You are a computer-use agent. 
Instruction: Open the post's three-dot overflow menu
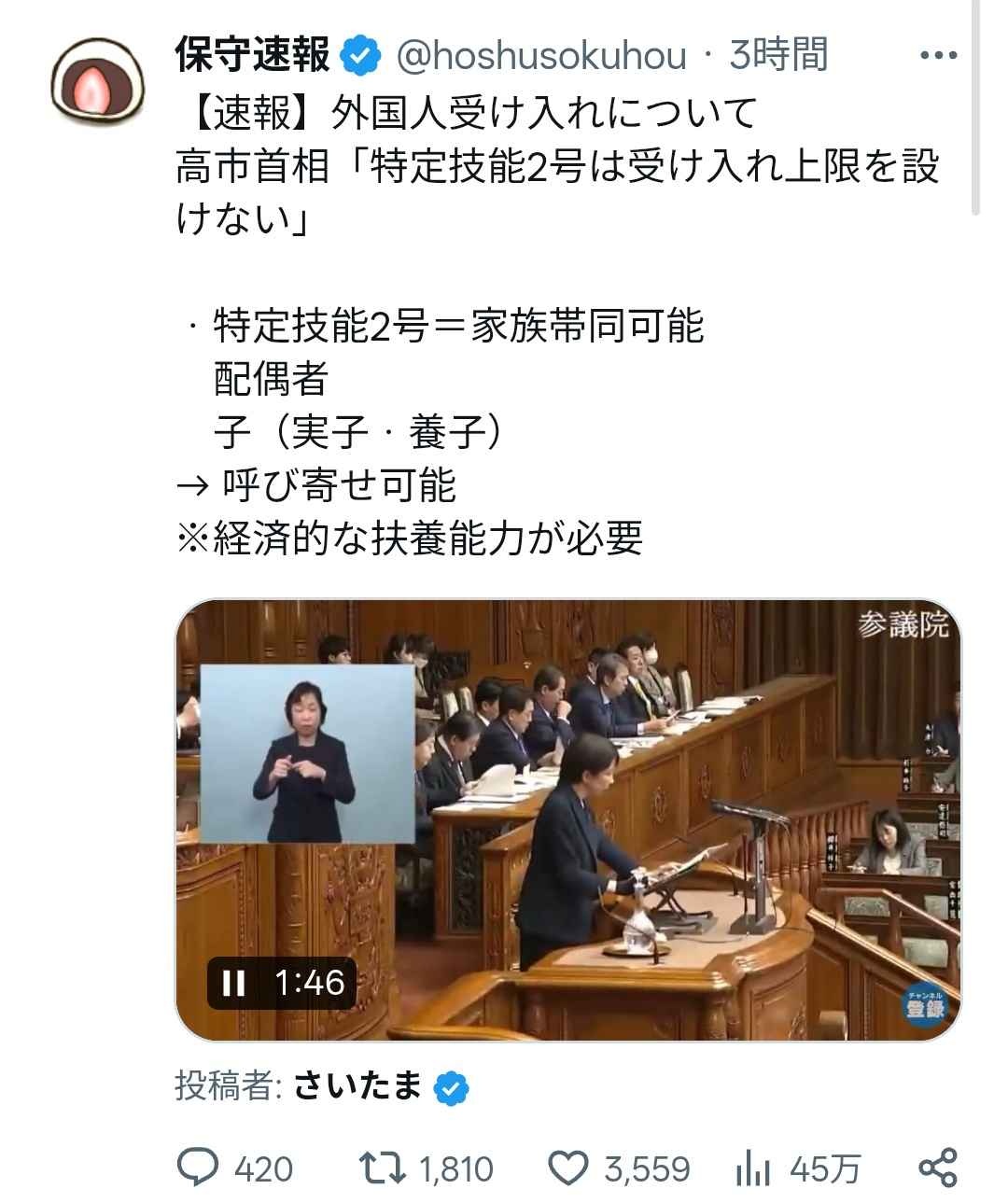point(938,56)
